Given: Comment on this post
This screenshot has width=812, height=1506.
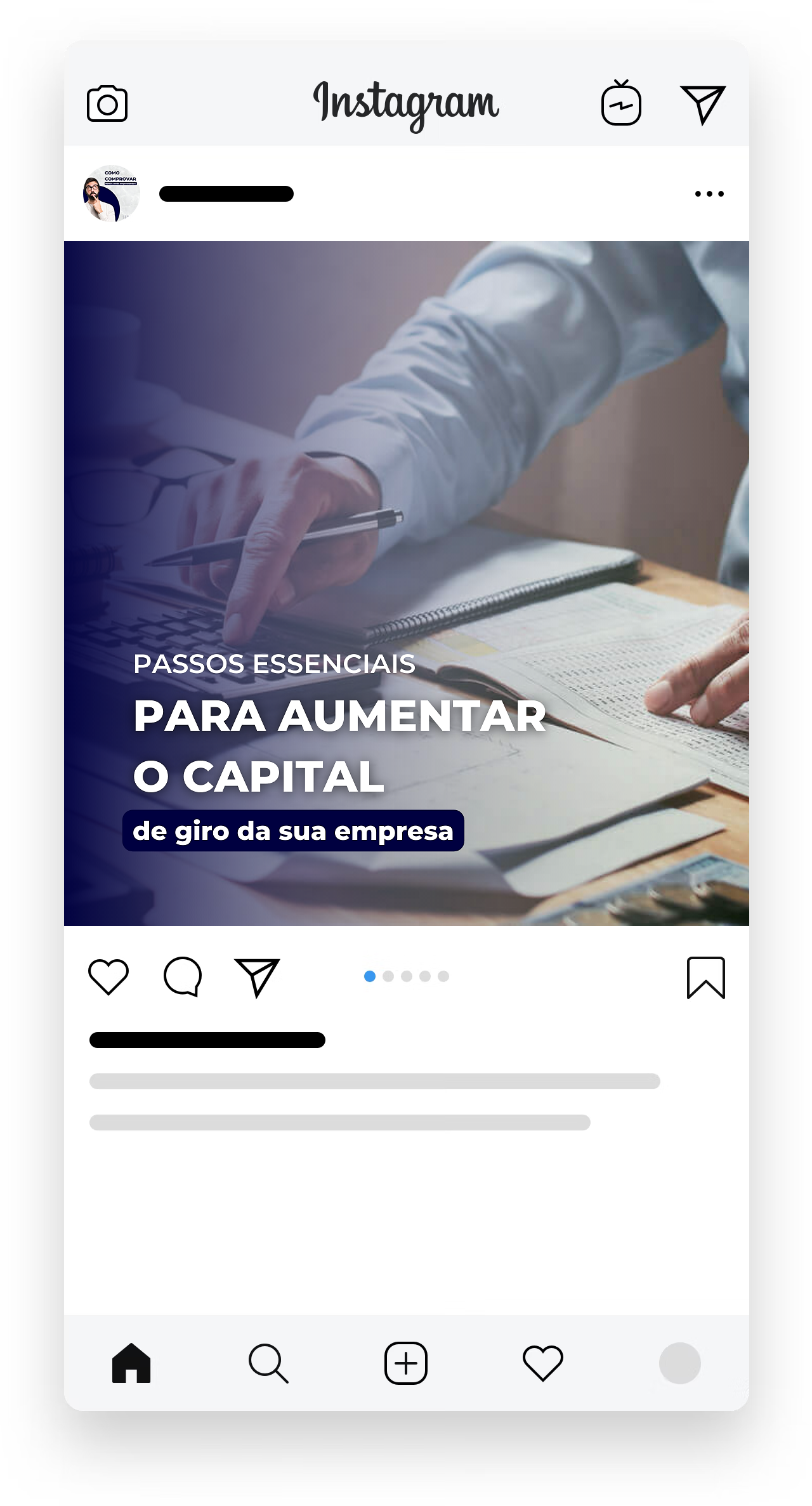Looking at the screenshot, I should point(183,976).
